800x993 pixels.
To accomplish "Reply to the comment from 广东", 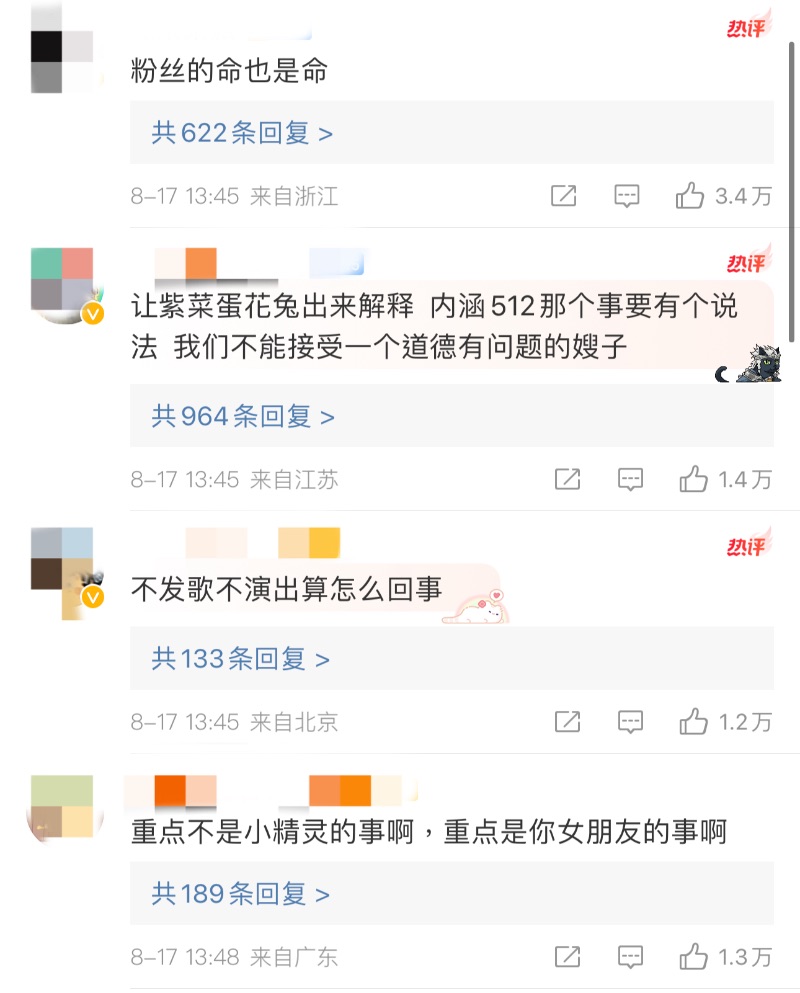I will [630, 956].
